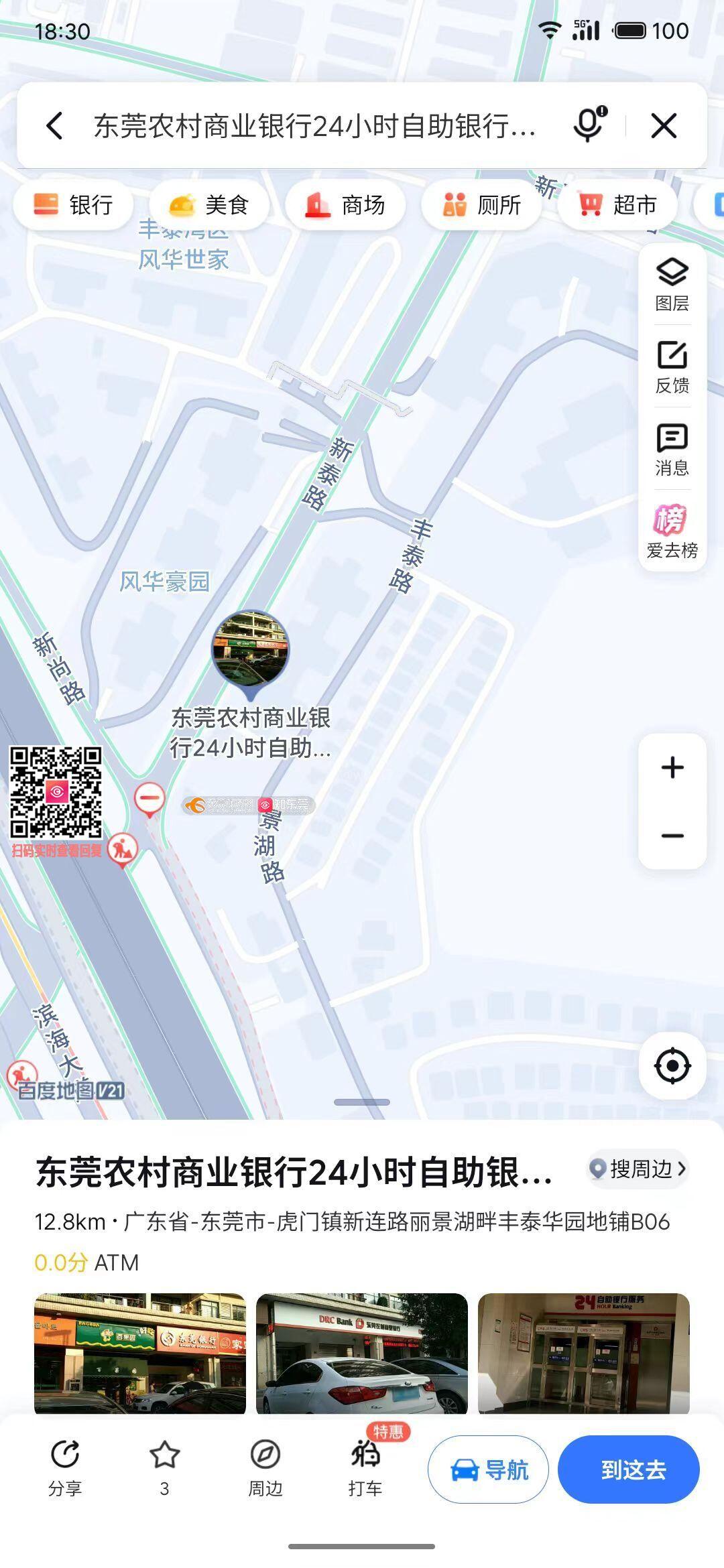Recenter map to my location

point(672,1065)
